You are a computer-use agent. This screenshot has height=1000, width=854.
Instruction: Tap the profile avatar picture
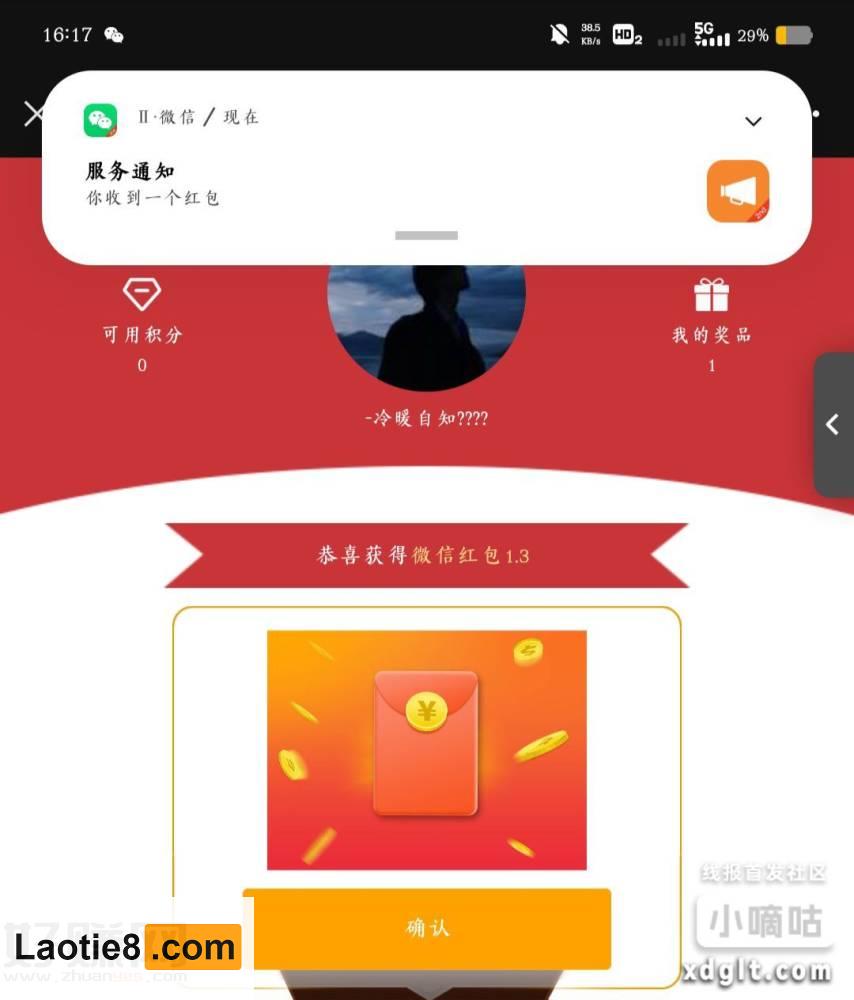point(427,325)
